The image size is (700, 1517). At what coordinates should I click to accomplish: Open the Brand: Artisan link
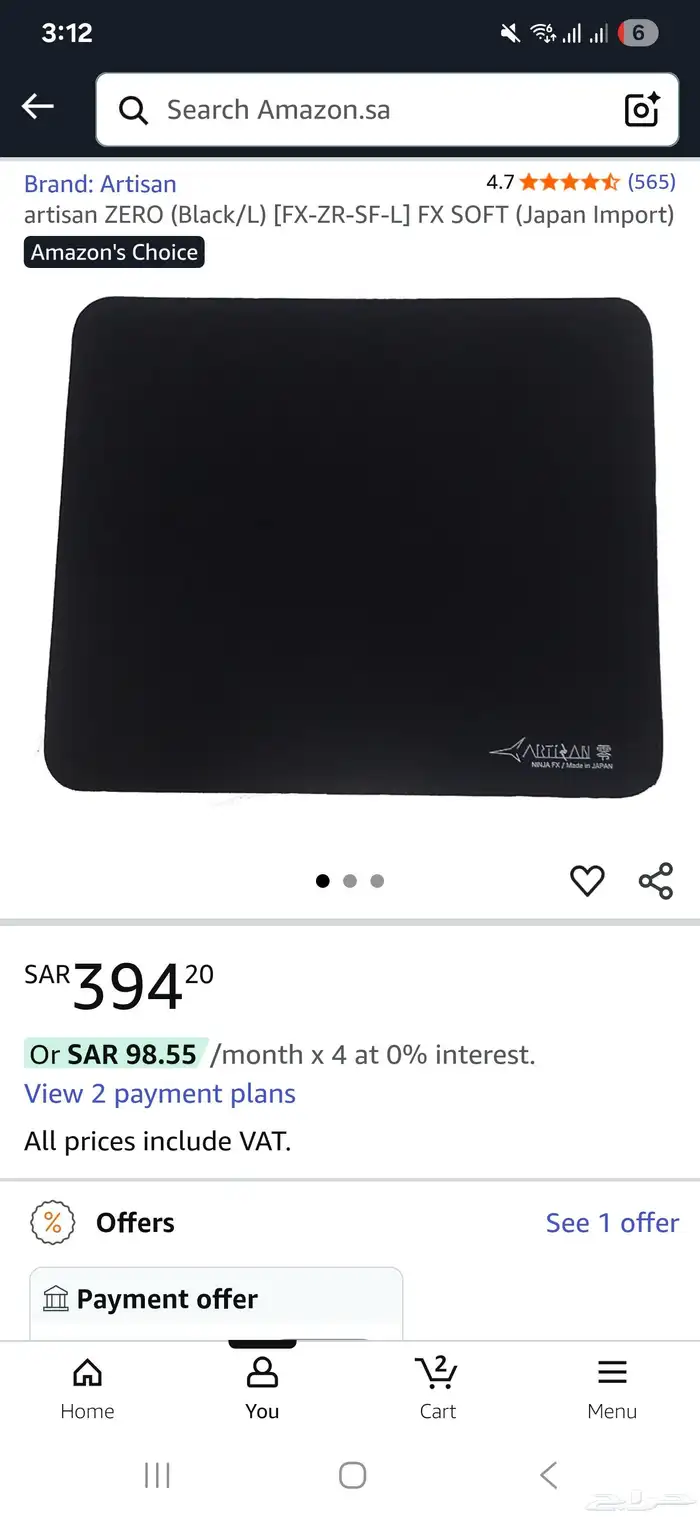click(x=100, y=184)
